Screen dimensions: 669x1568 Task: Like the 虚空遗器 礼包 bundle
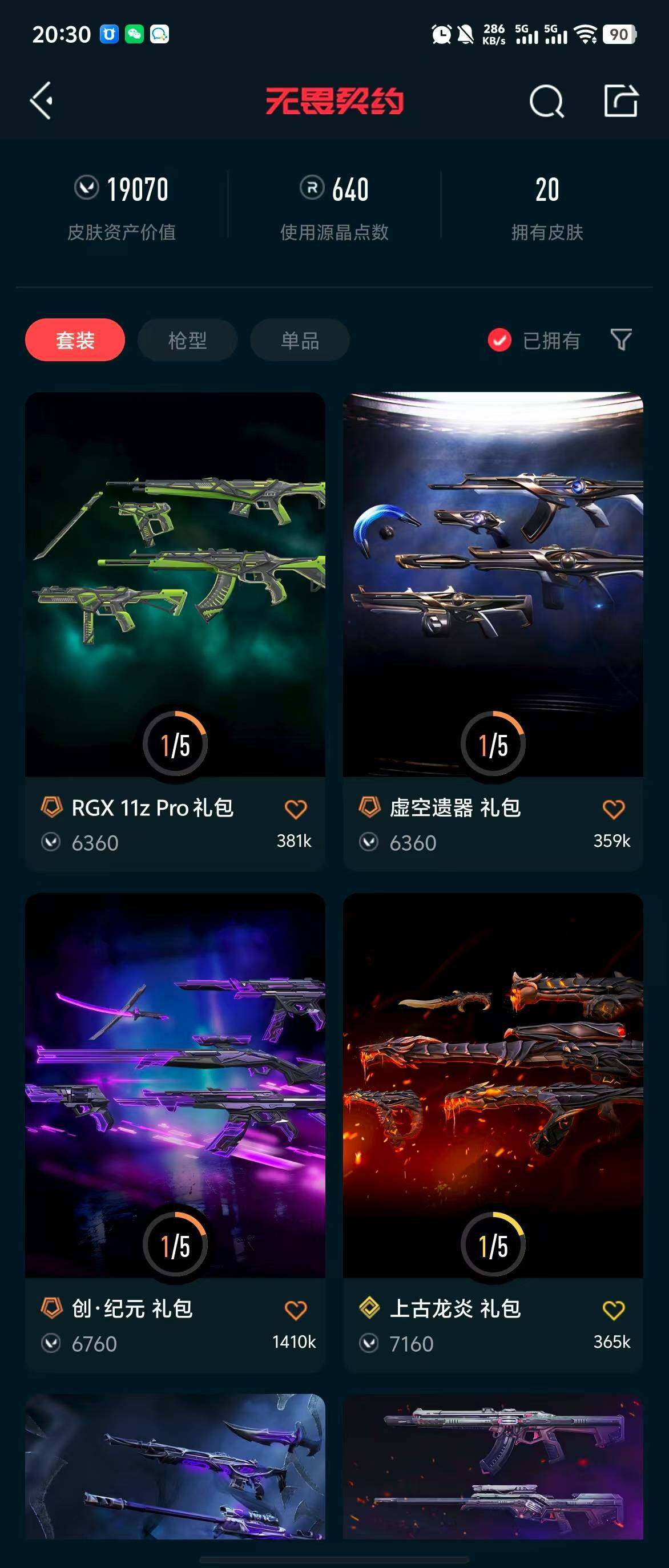[x=613, y=809]
